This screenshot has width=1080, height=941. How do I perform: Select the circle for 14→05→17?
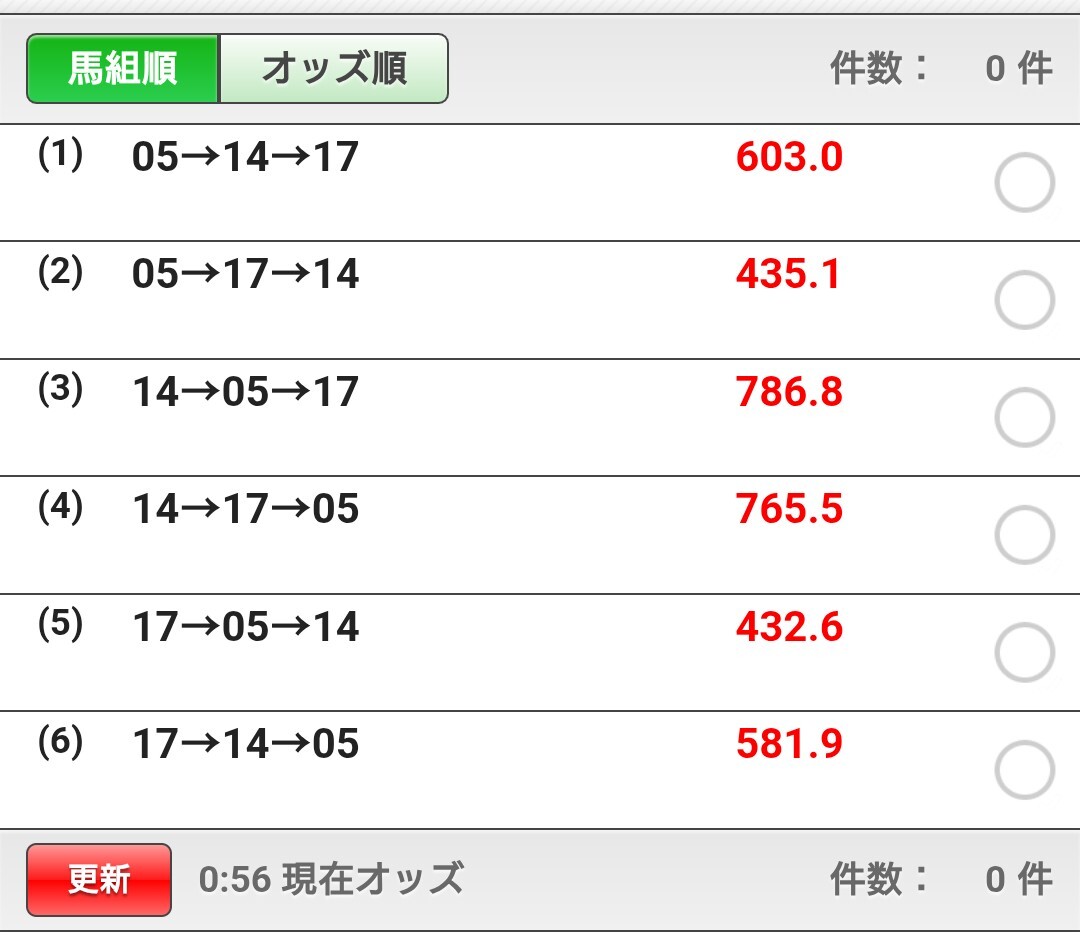click(1025, 417)
